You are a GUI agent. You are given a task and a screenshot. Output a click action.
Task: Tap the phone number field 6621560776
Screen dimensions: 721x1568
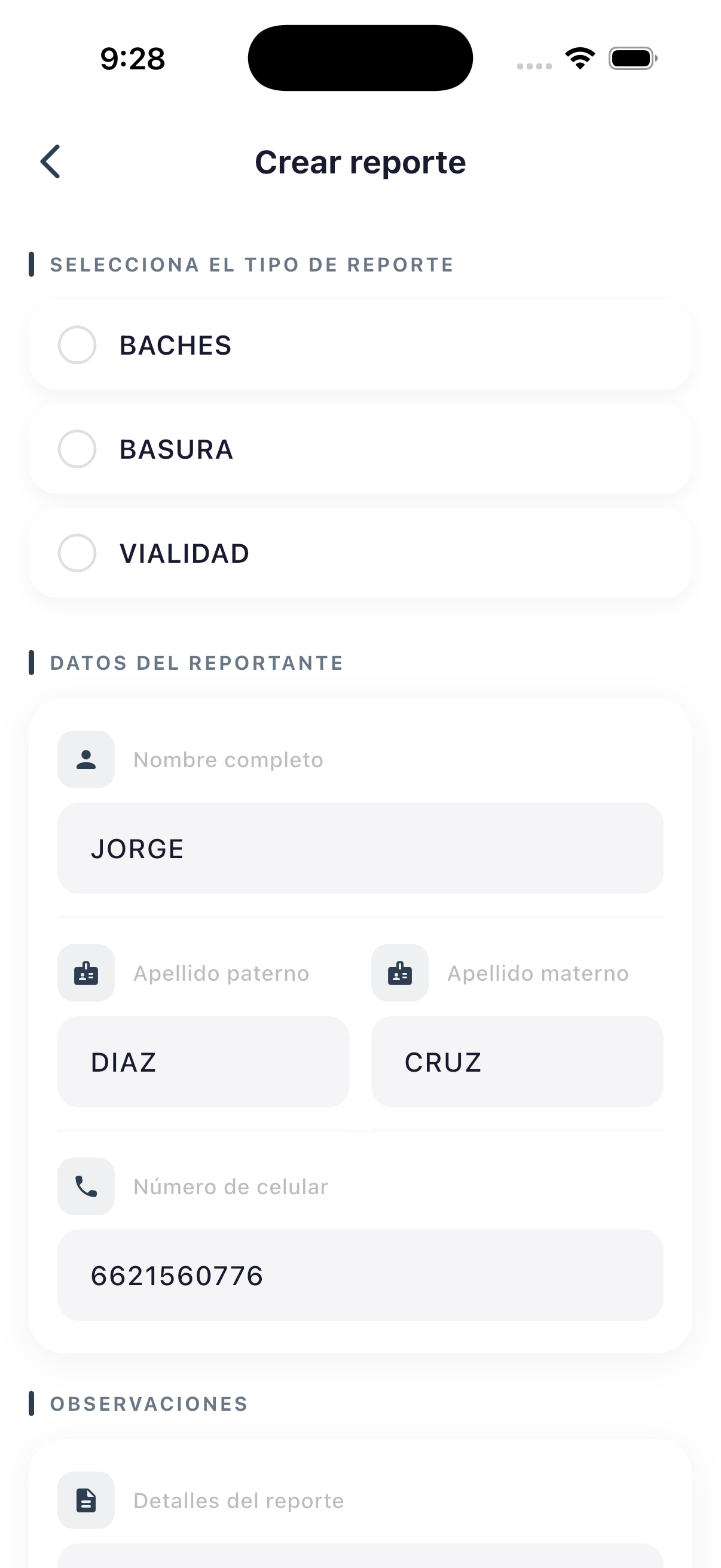[360, 1276]
